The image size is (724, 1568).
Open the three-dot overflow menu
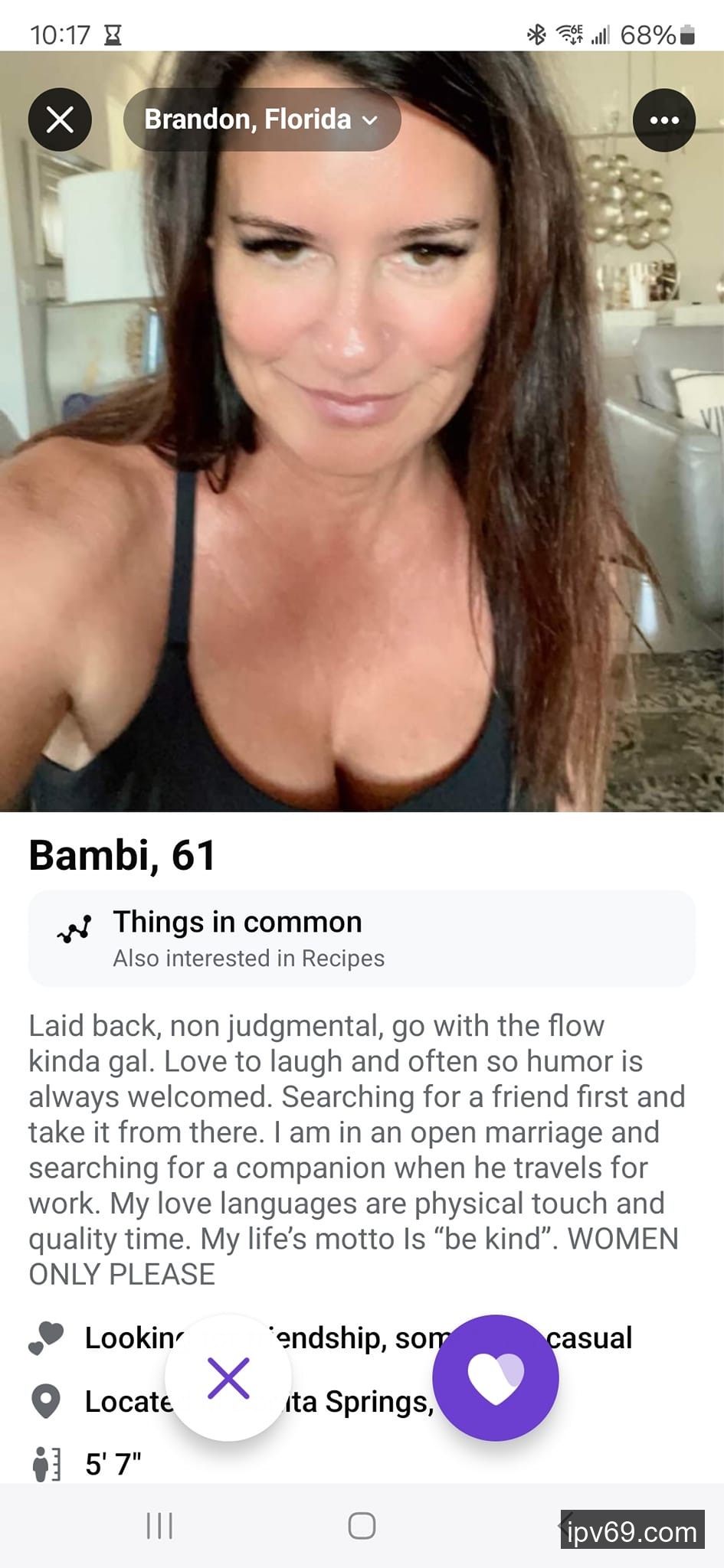point(663,120)
